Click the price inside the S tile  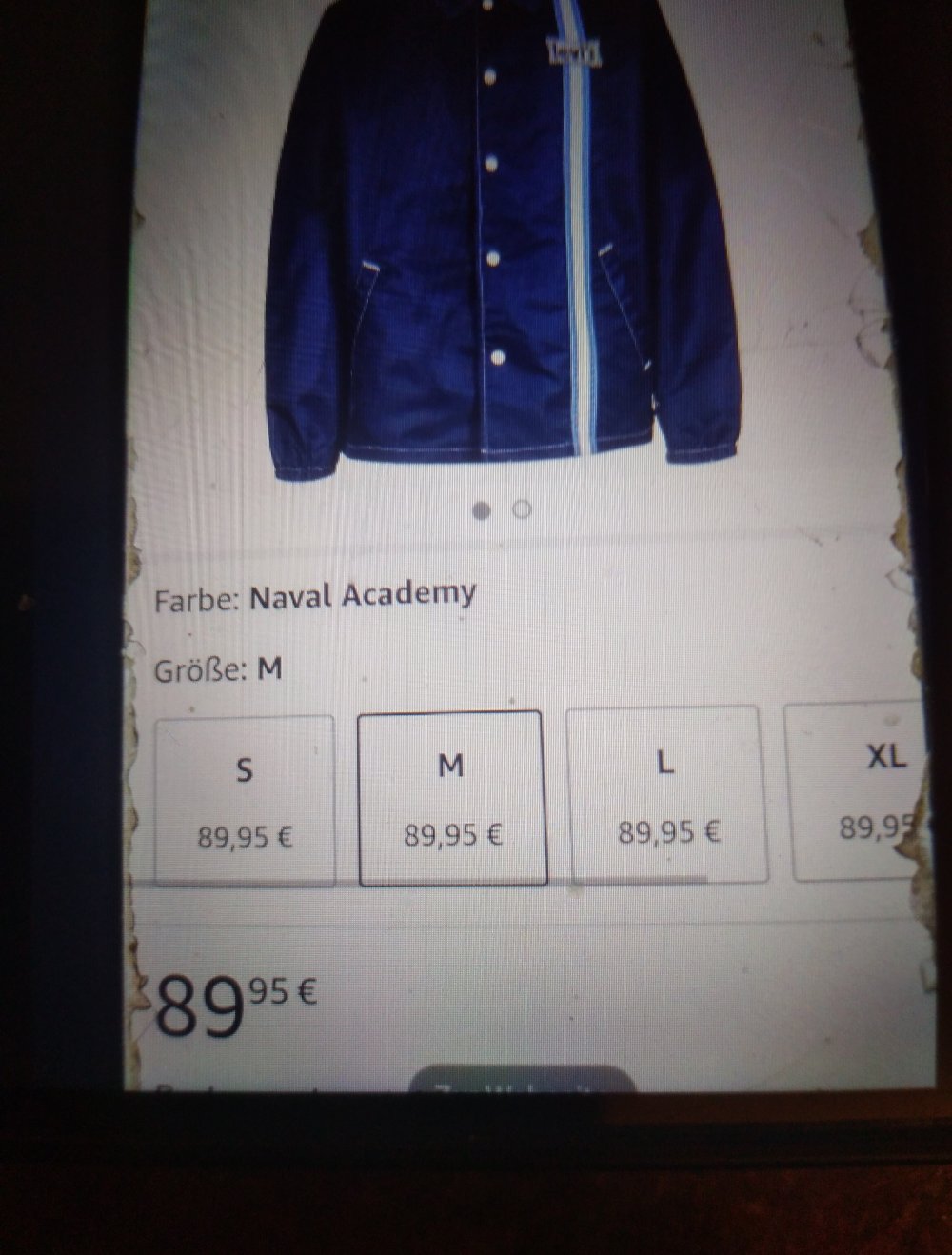[x=247, y=837]
